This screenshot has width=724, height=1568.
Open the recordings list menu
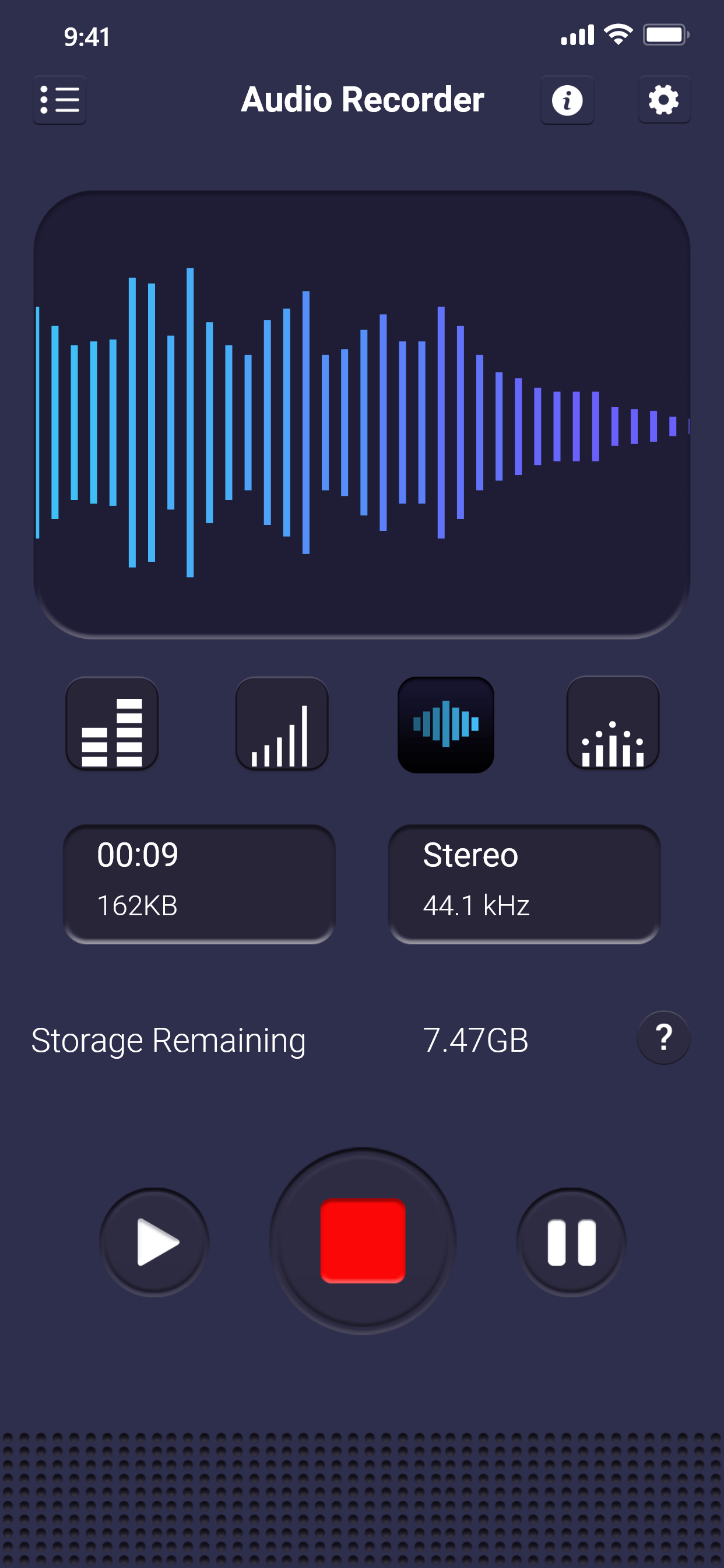tap(59, 100)
